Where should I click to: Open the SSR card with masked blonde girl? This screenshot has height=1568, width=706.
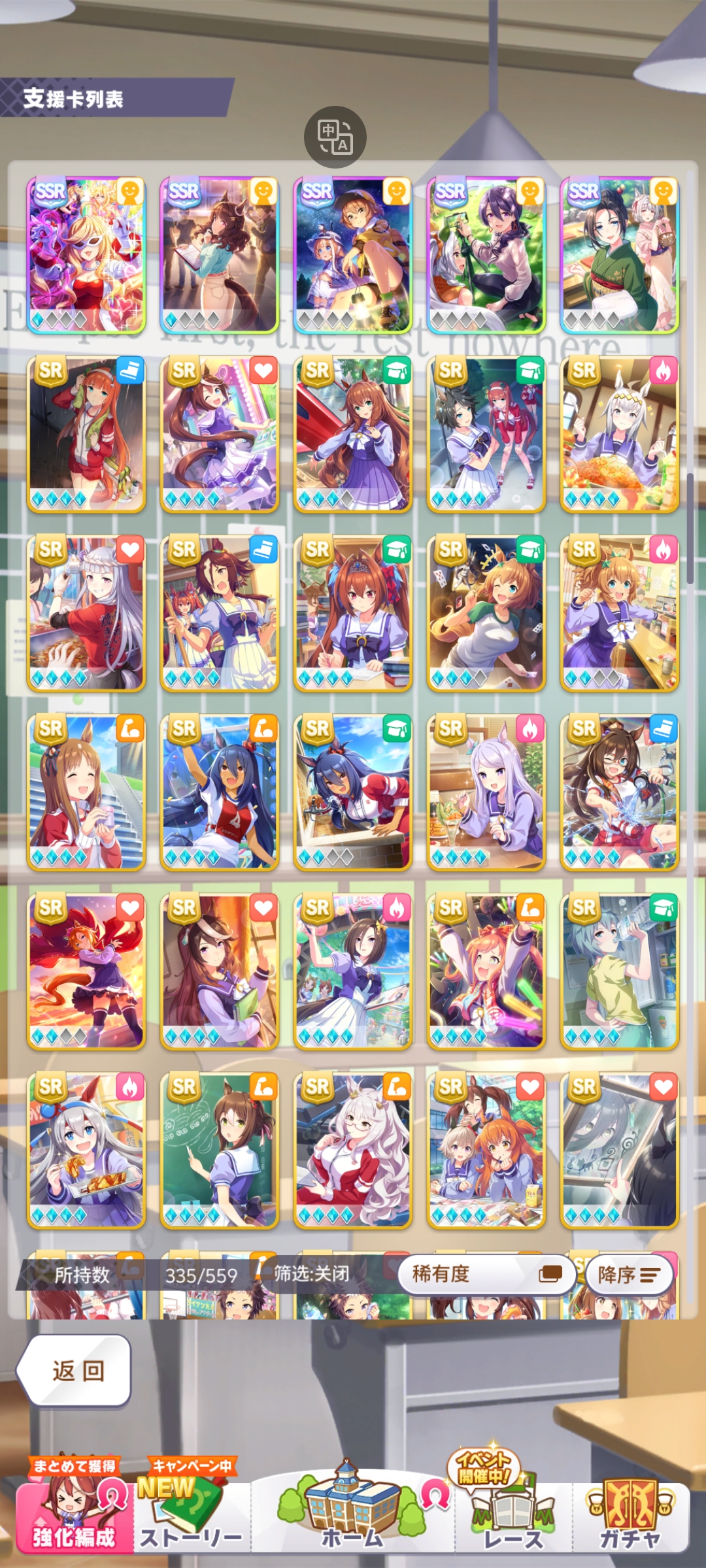[86, 255]
